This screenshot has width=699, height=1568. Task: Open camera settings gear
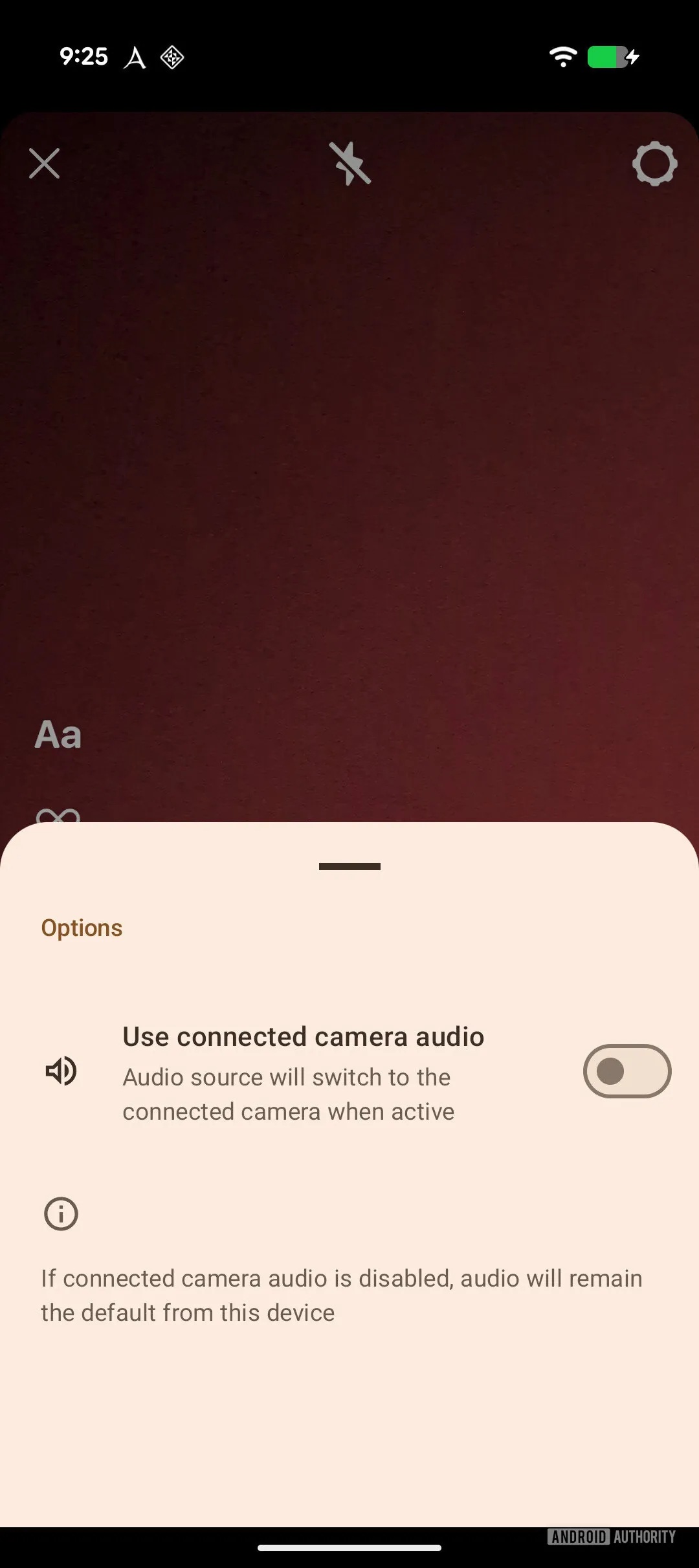click(x=654, y=163)
